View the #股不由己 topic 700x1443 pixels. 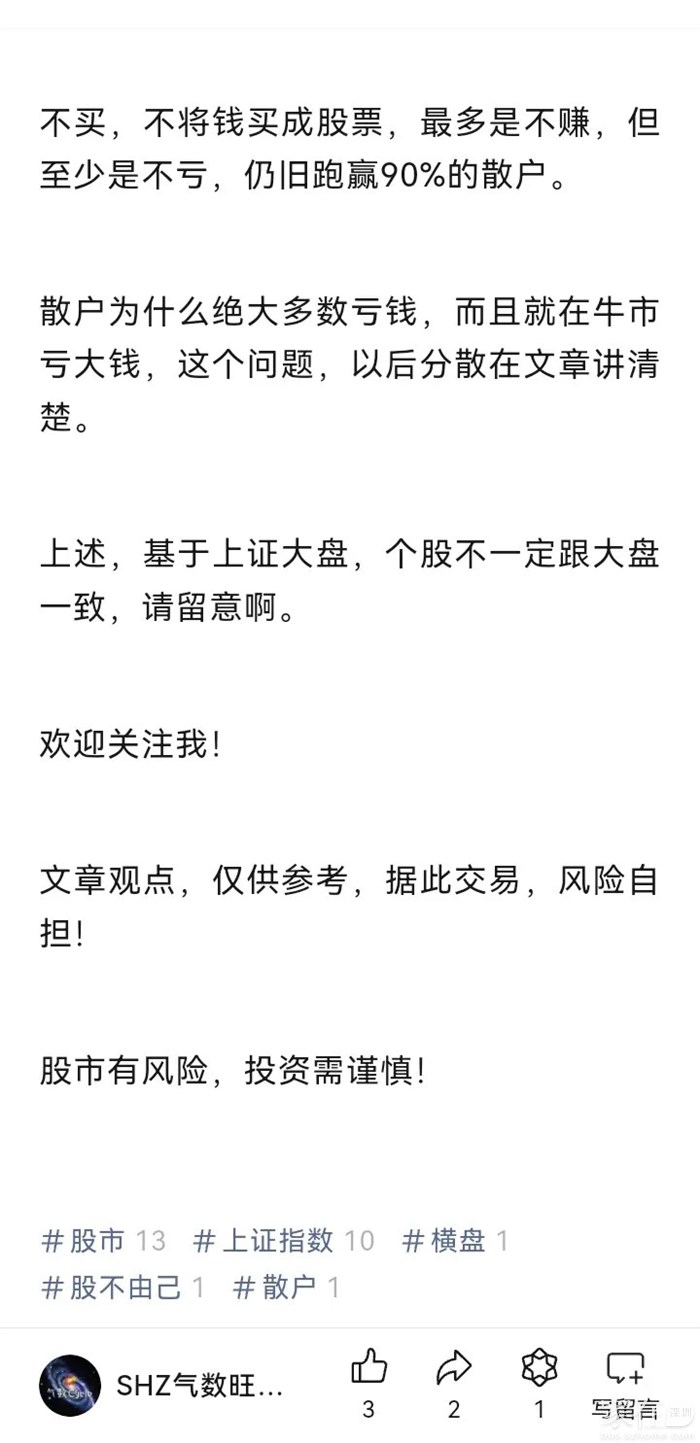pyautogui.click(x=112, y=1287)
